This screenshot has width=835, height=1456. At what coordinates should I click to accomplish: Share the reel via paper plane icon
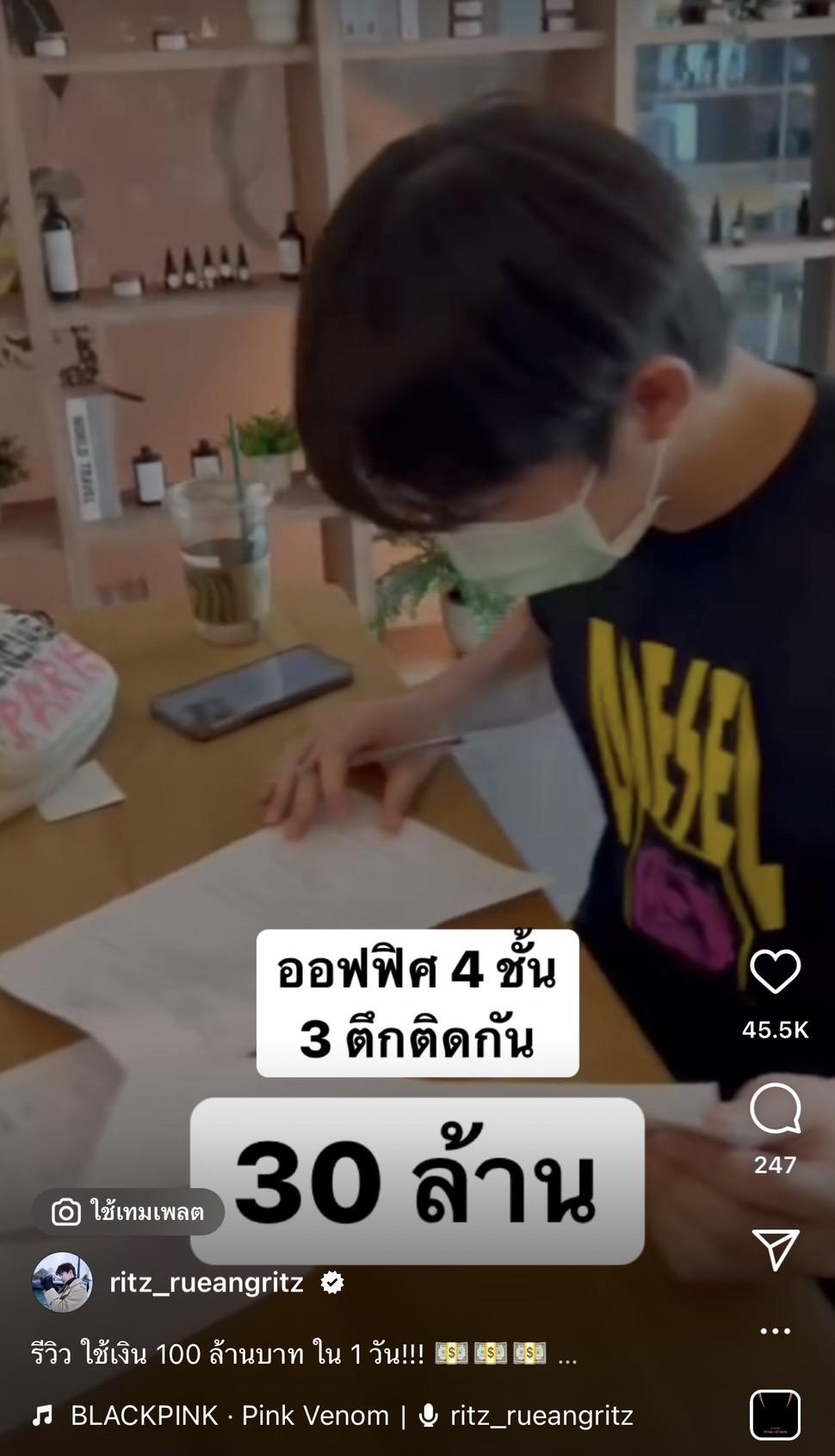[x=775, y=1248]
